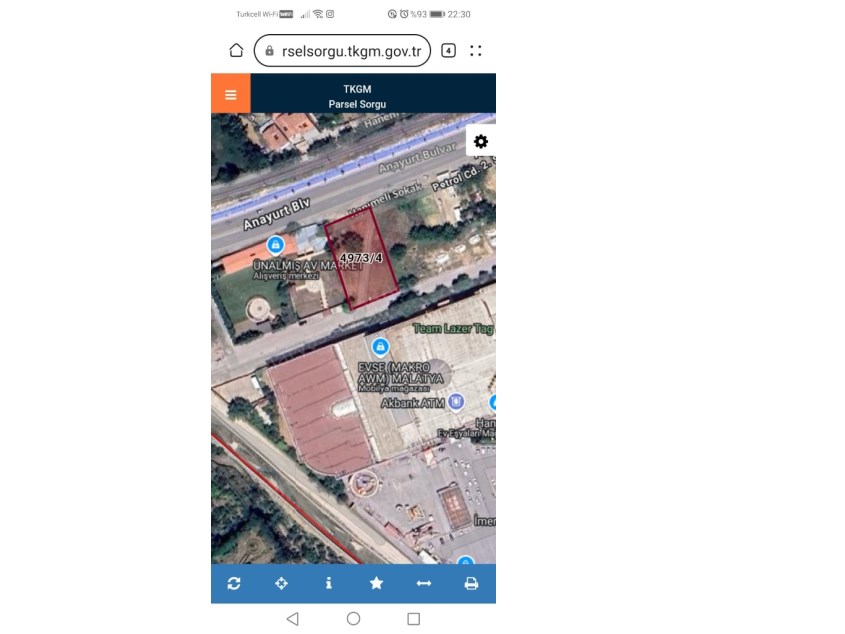Go back with the system back button
Image resolution: width=845 pixels, height=634 pixels.
(292, 619)
